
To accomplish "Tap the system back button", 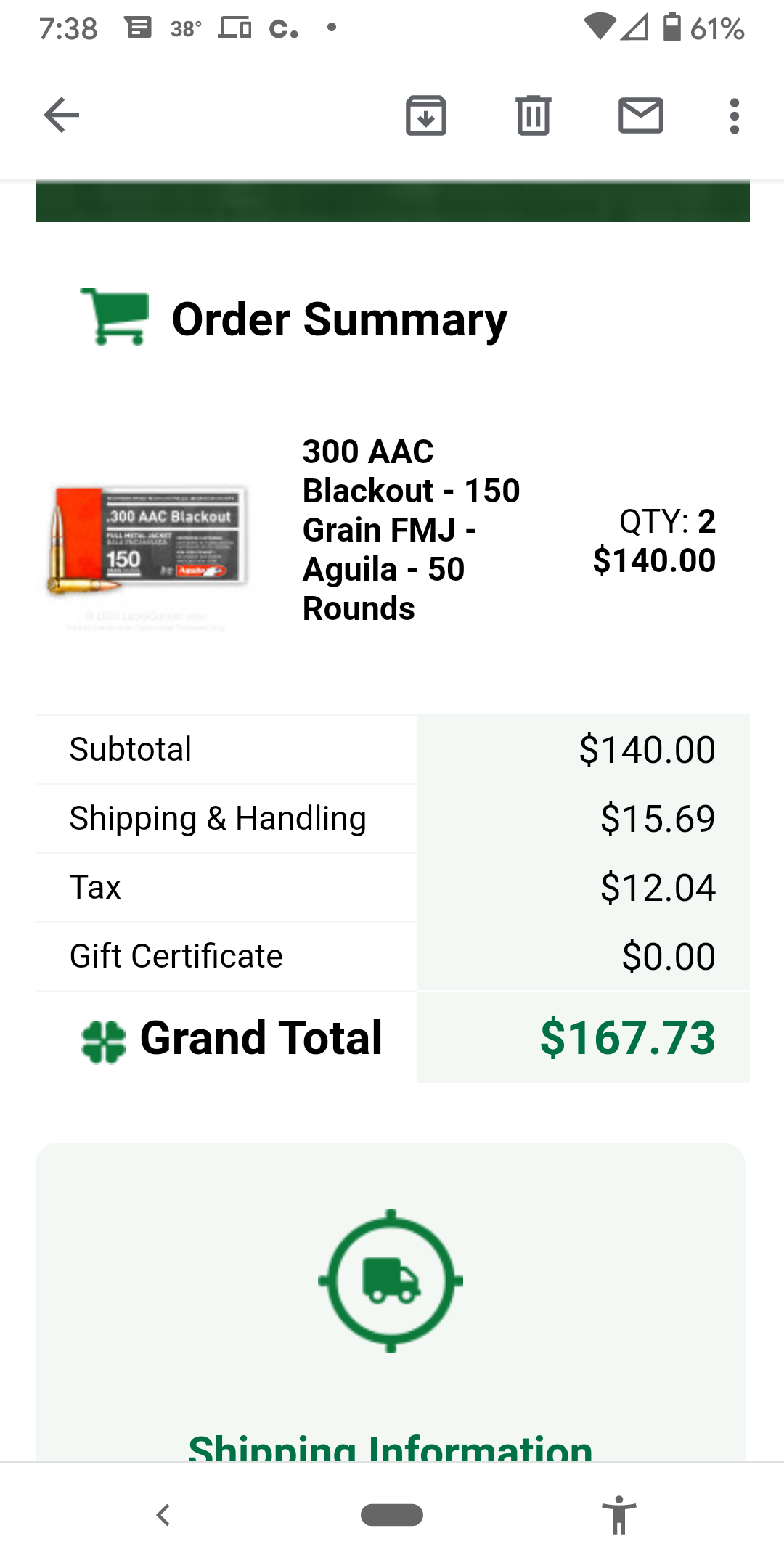I will 163,1515.
